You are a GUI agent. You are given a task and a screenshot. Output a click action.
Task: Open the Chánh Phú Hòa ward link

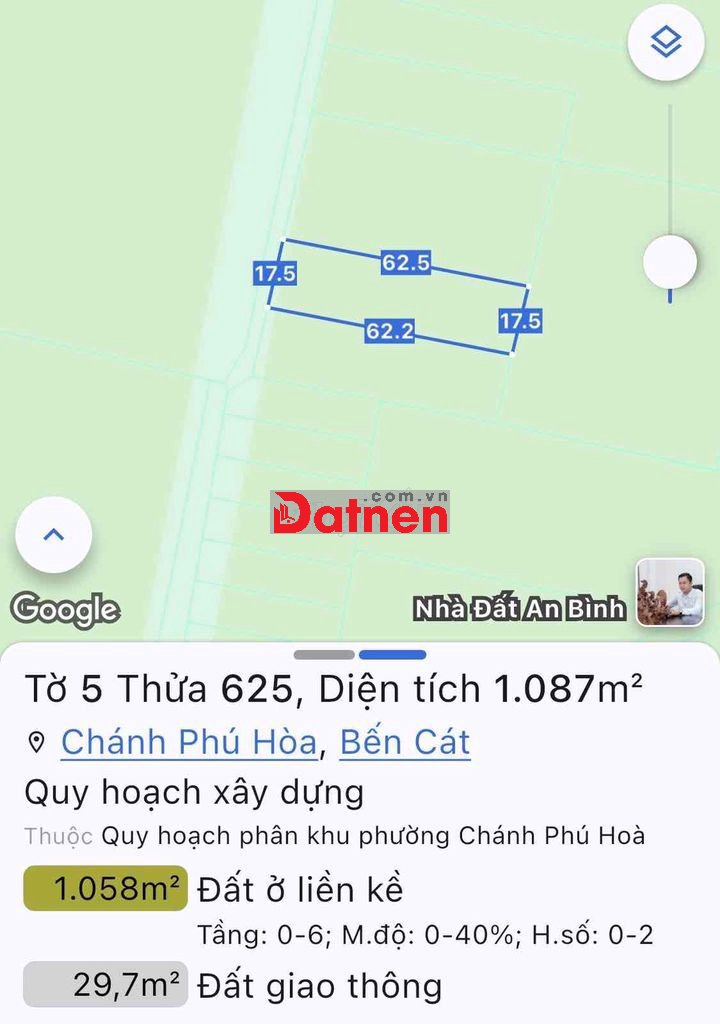coord(189,742)
